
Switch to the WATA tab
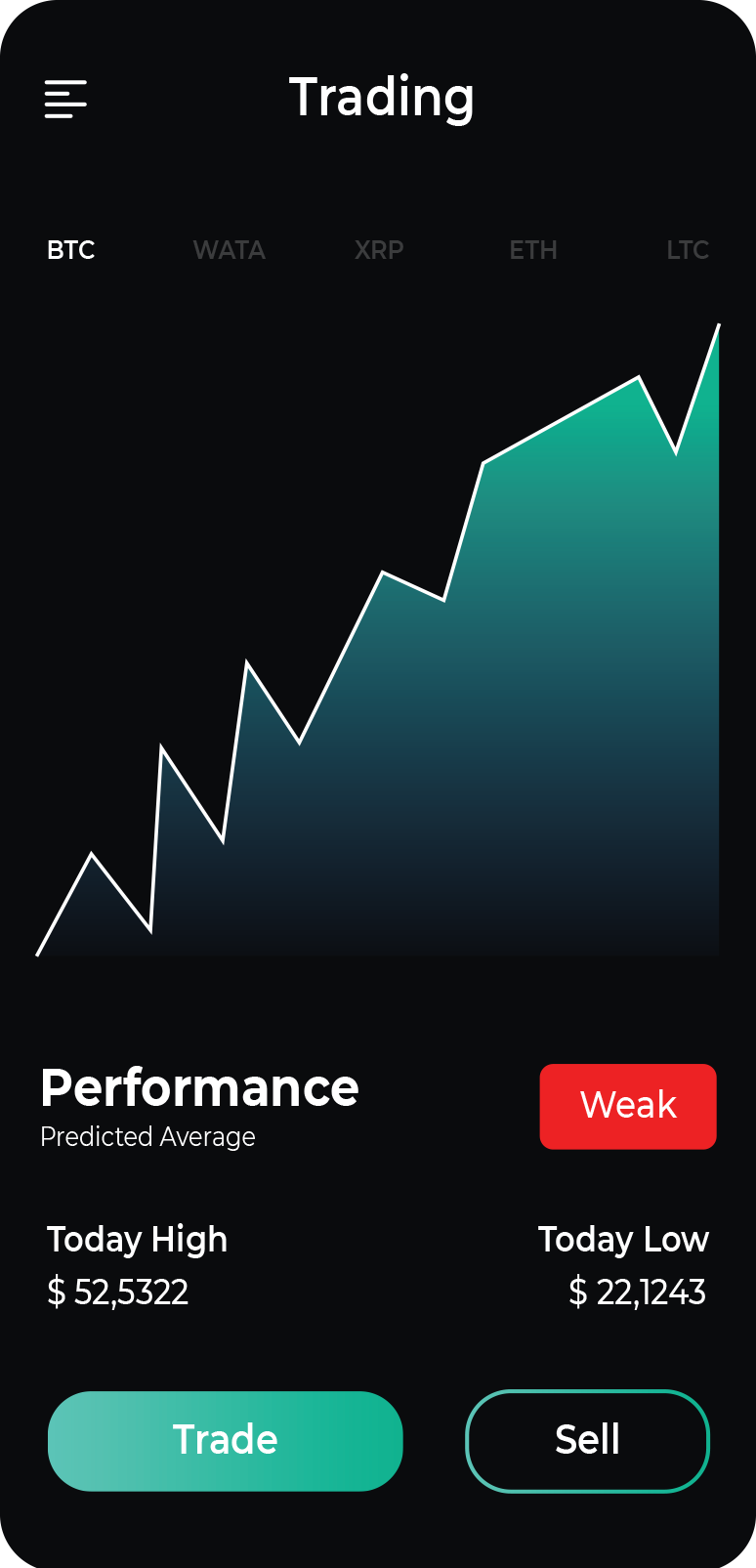pos(229,250)
